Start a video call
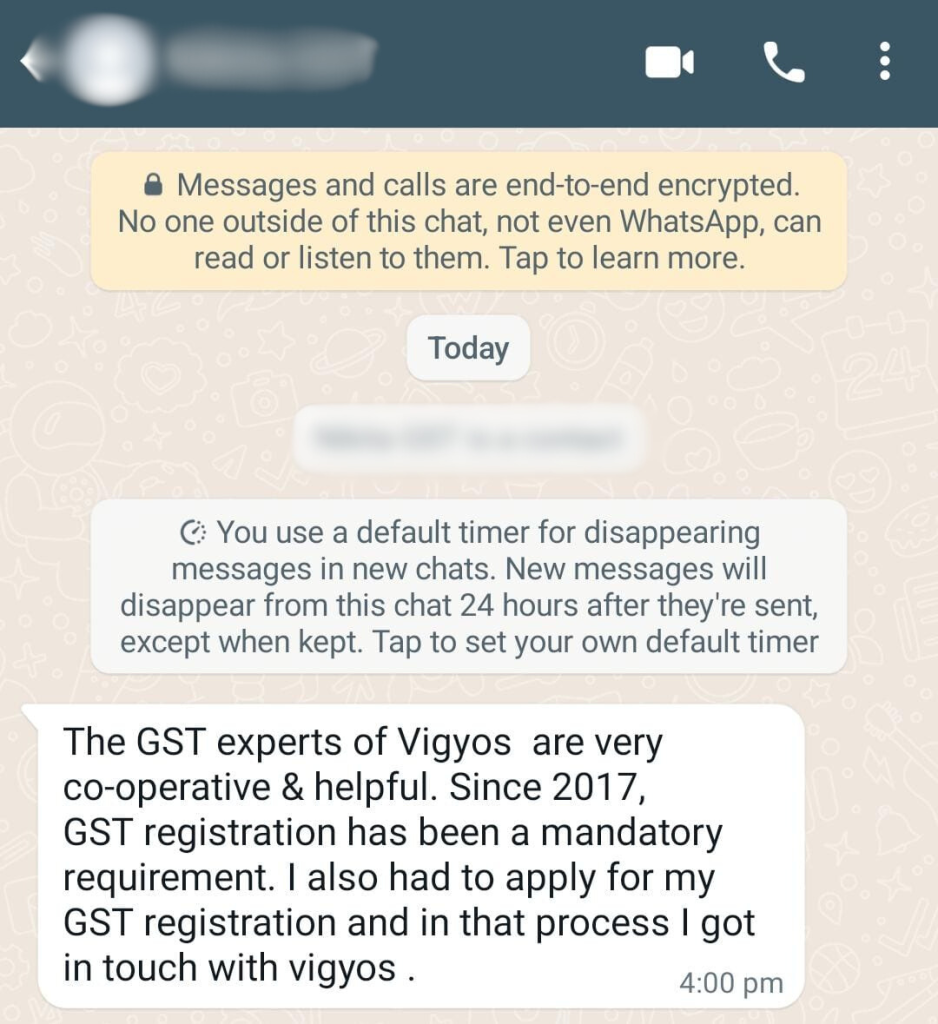Viewport: 938px width, 1024px height. pyautogui.click(x=669, y=63)
